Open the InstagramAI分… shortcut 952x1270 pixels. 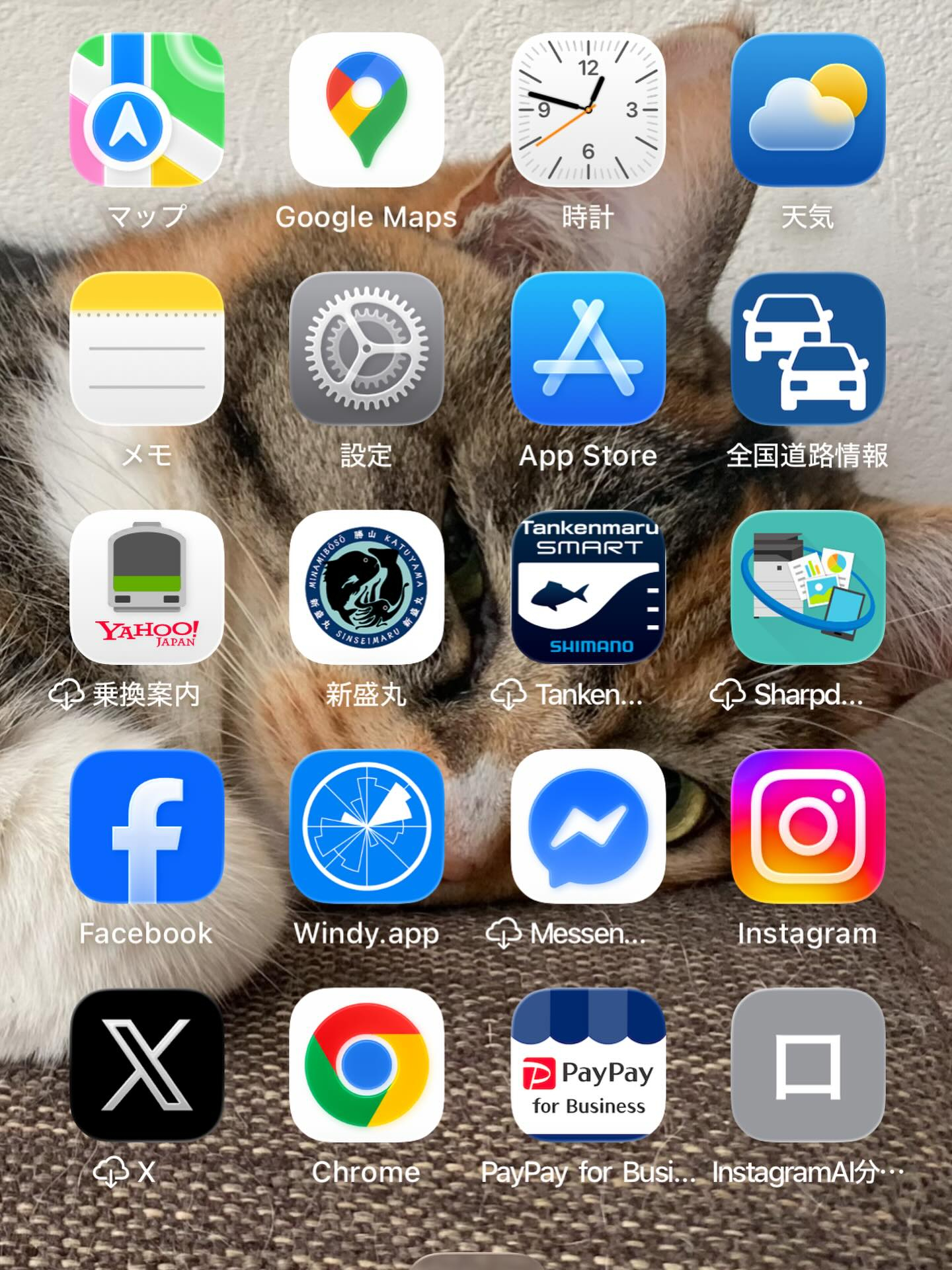pyautogui.click(x=807, y=1065)
